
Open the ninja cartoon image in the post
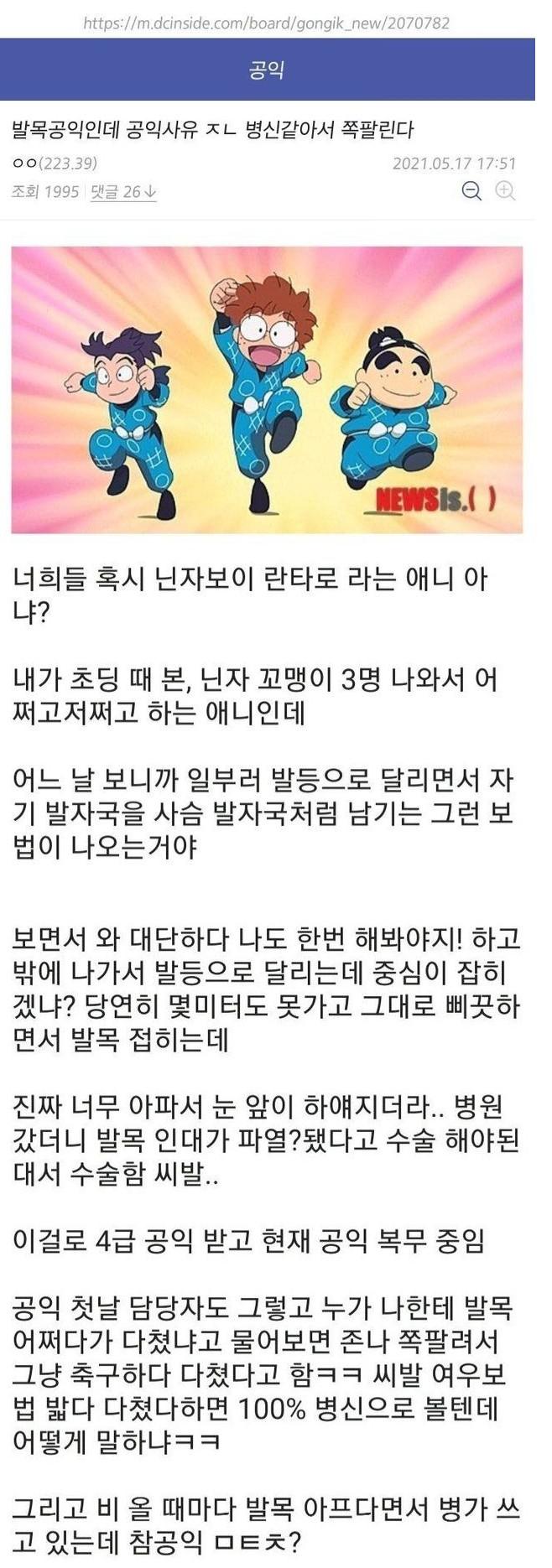coord(267,390)
